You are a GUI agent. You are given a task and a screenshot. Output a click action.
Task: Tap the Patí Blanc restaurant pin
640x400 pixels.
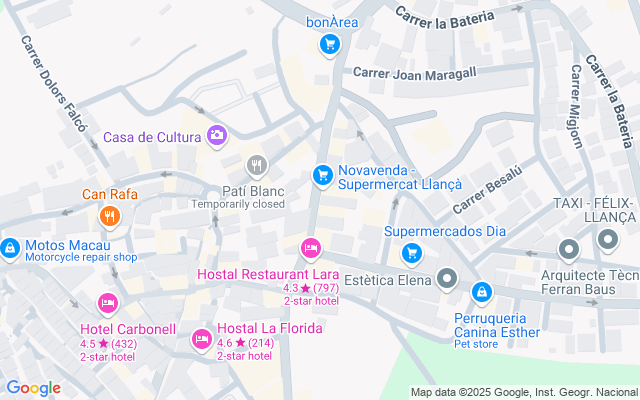pyautogui.click(x=256, y=164)
